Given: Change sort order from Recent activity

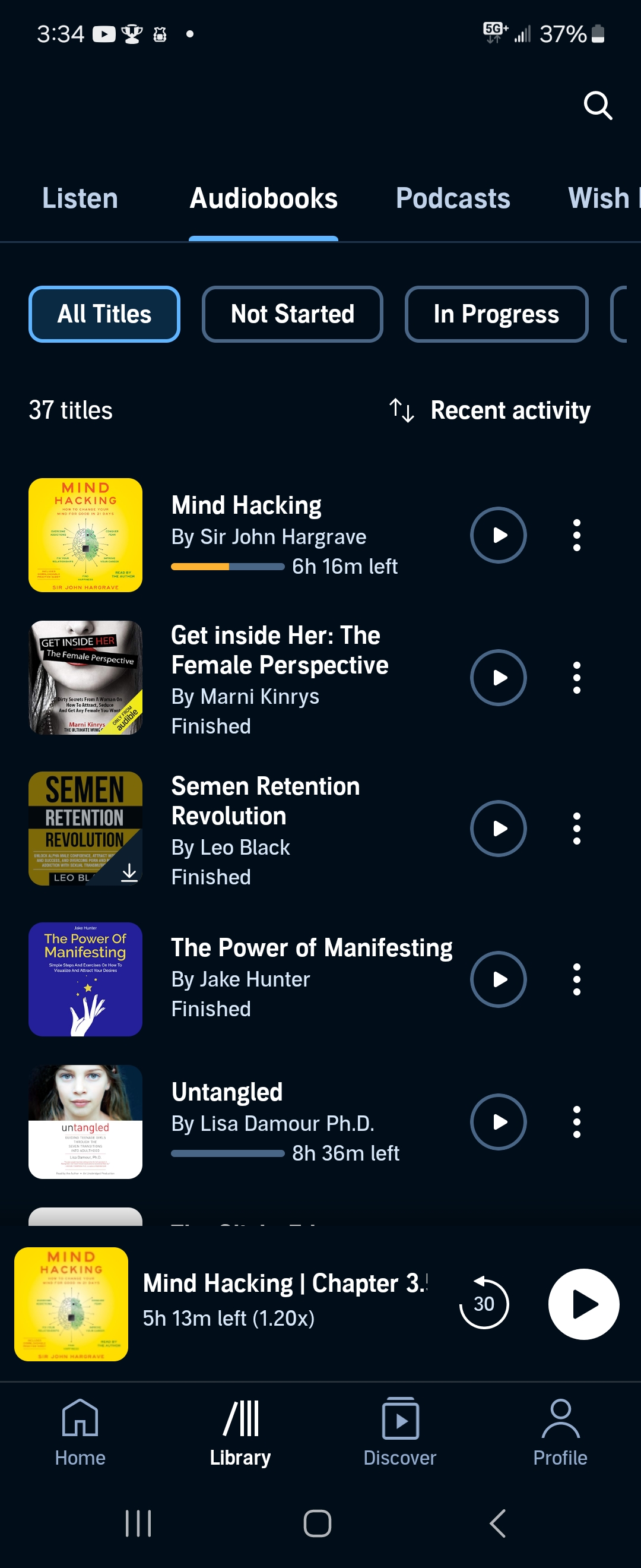Looking at the screenshot, I should 490,410.
